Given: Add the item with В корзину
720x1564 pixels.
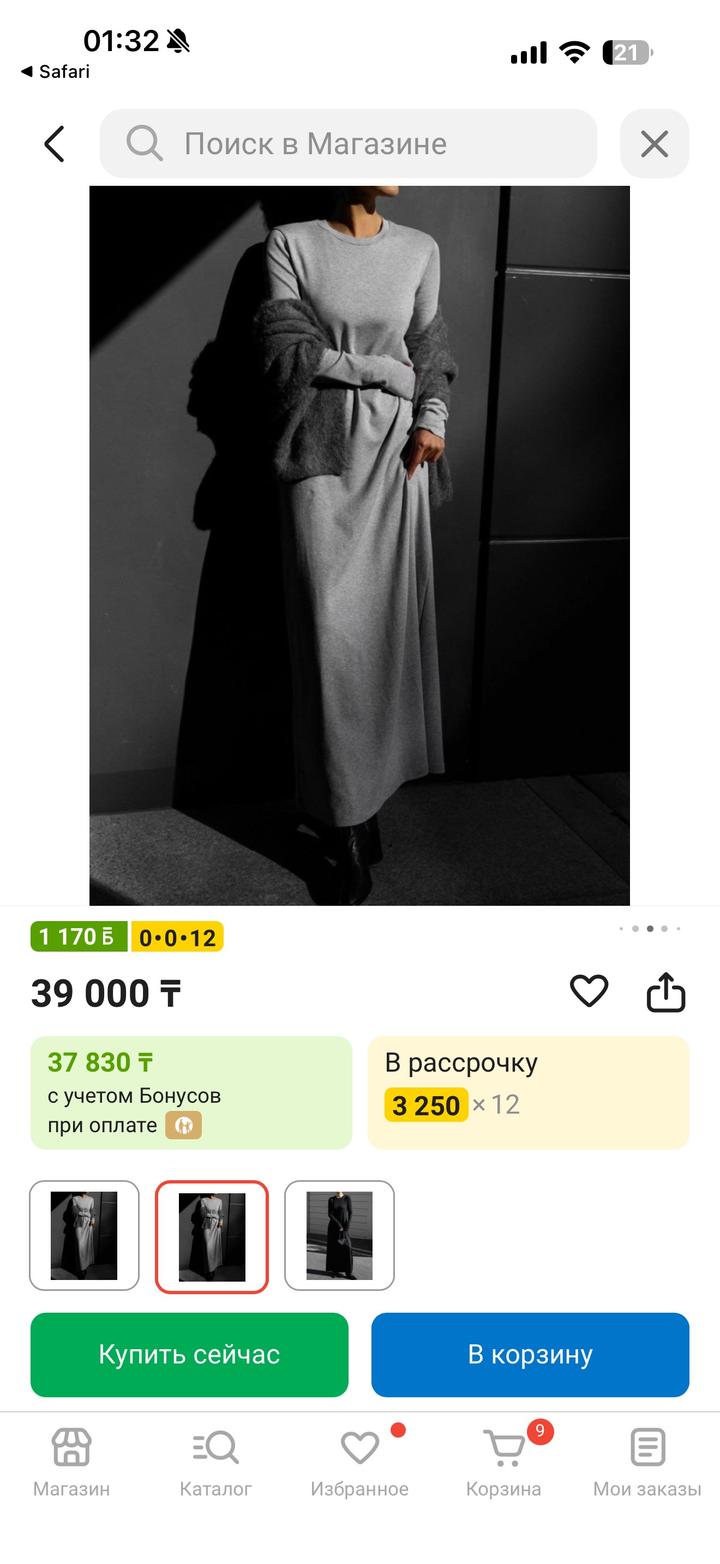Looking at the screenshot, I should pos(530,1354).
